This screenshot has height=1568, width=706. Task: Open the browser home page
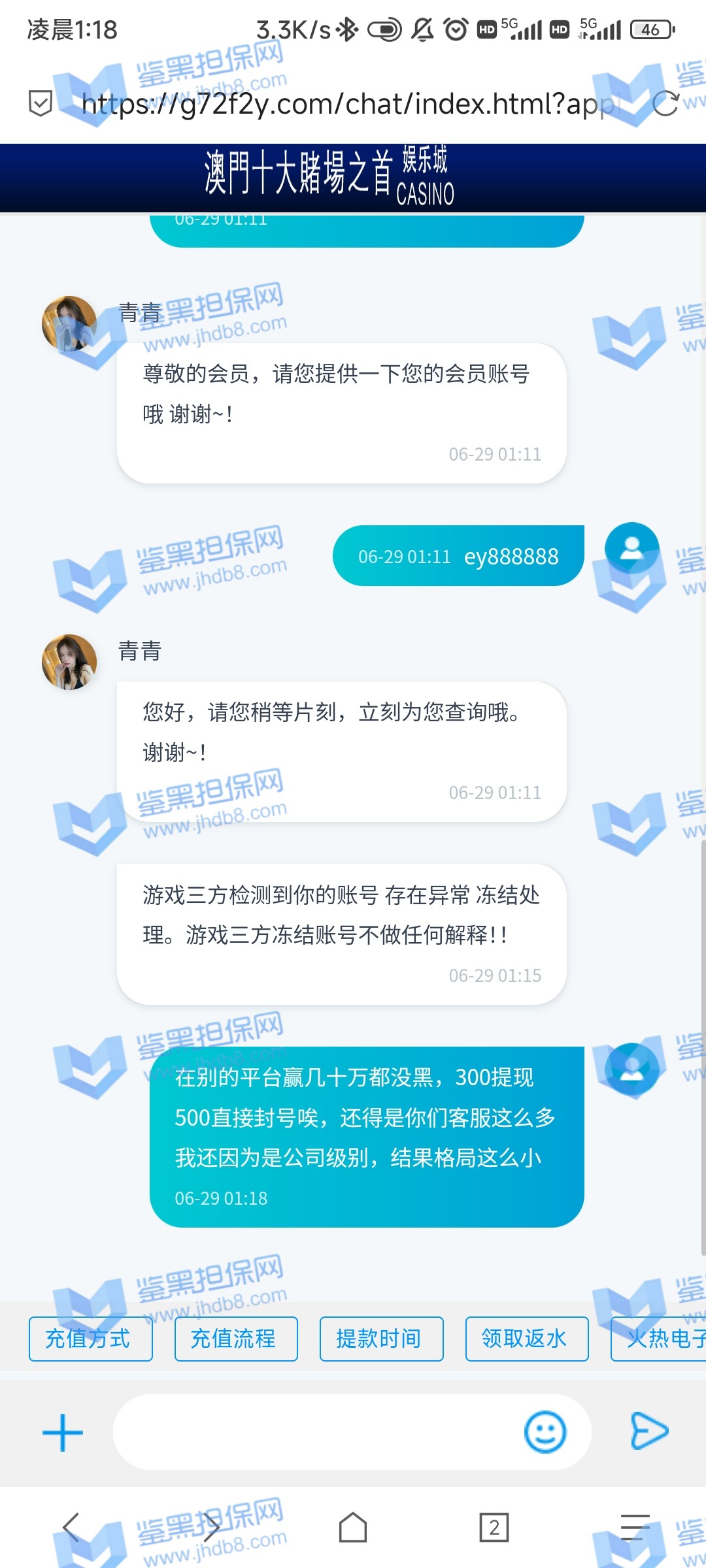[x=353, y=1527]
